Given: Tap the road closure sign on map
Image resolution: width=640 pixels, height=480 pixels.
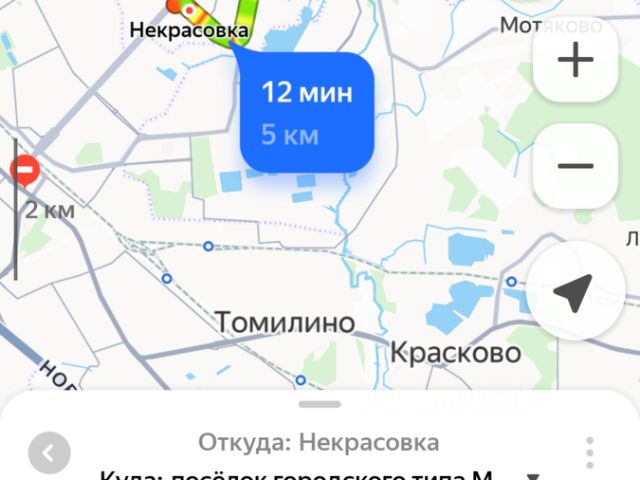Looking at the screenshot, I should [26, 171].
